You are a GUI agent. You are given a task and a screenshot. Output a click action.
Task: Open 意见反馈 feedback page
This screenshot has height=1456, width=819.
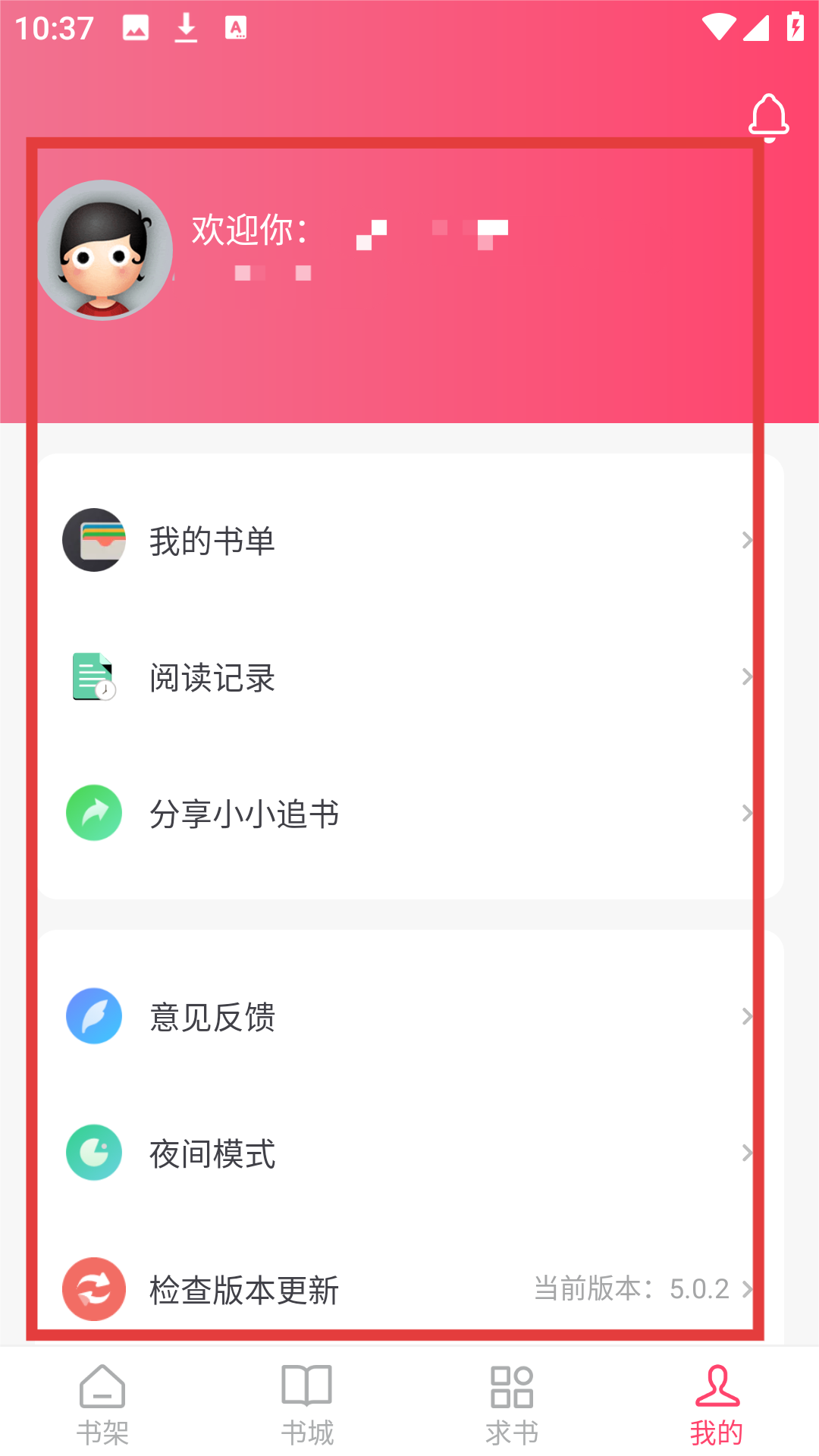(409, 1017)
